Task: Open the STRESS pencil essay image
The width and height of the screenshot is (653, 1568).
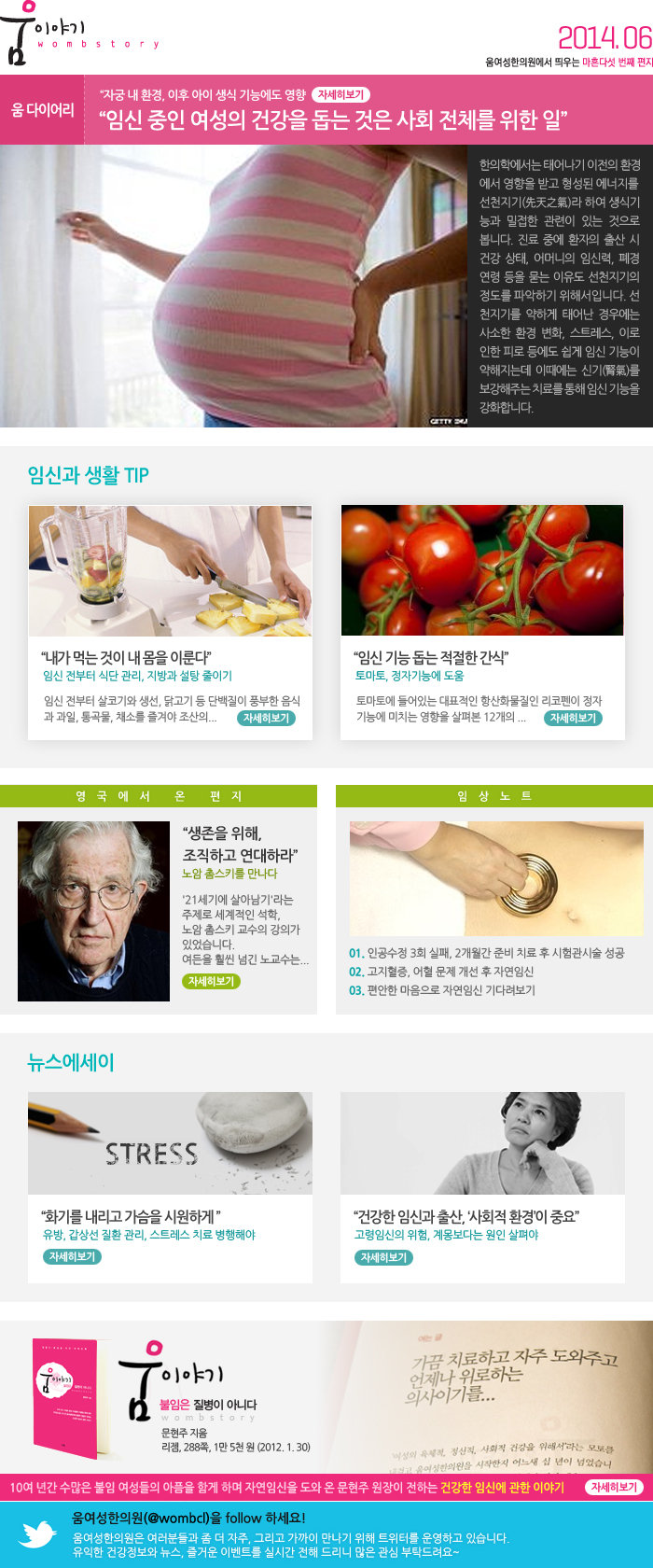Action: tap(170, 1143)
